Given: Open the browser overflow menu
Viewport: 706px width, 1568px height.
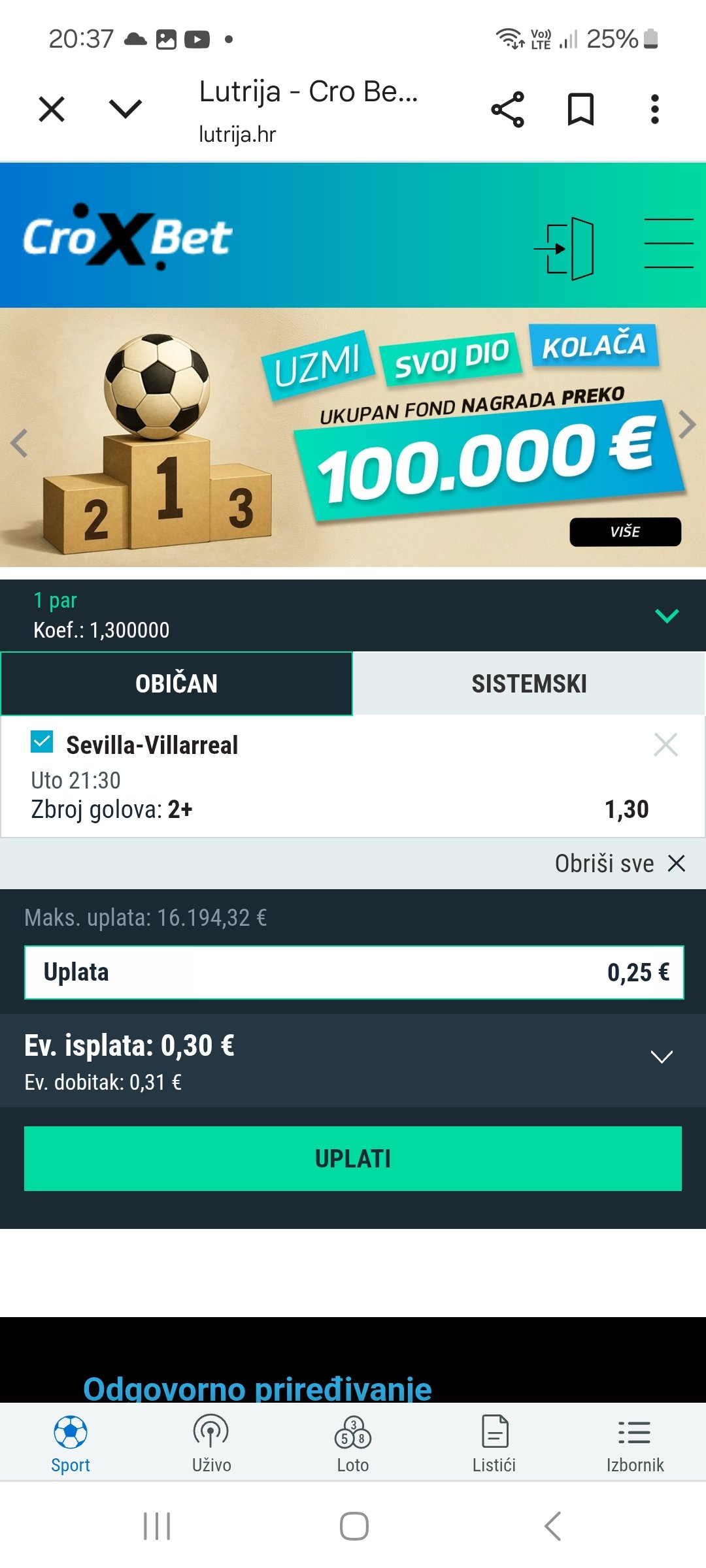Looking at the screenshot, I should (x=654, y=109).
